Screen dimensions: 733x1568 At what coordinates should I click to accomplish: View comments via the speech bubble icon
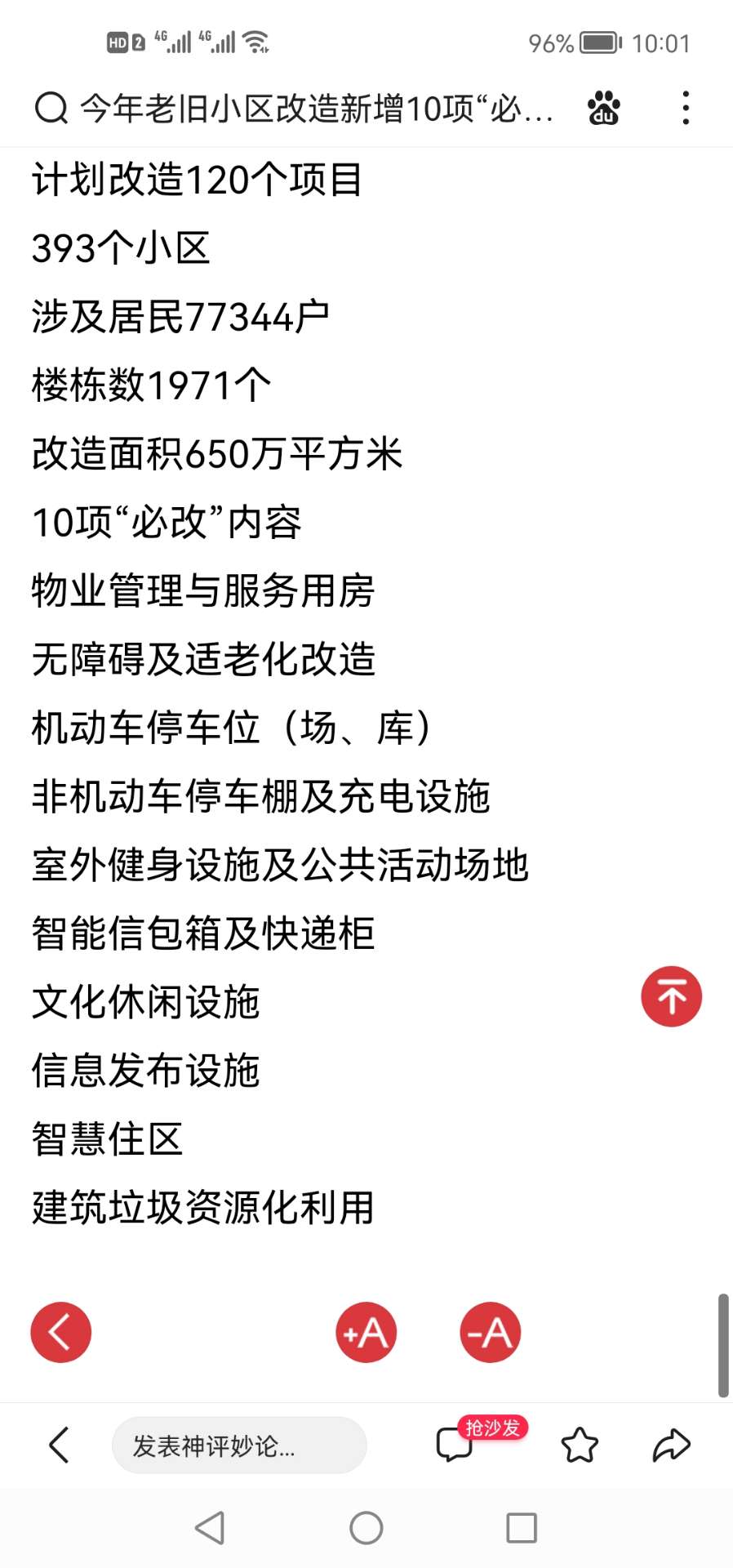(455, 1444)
